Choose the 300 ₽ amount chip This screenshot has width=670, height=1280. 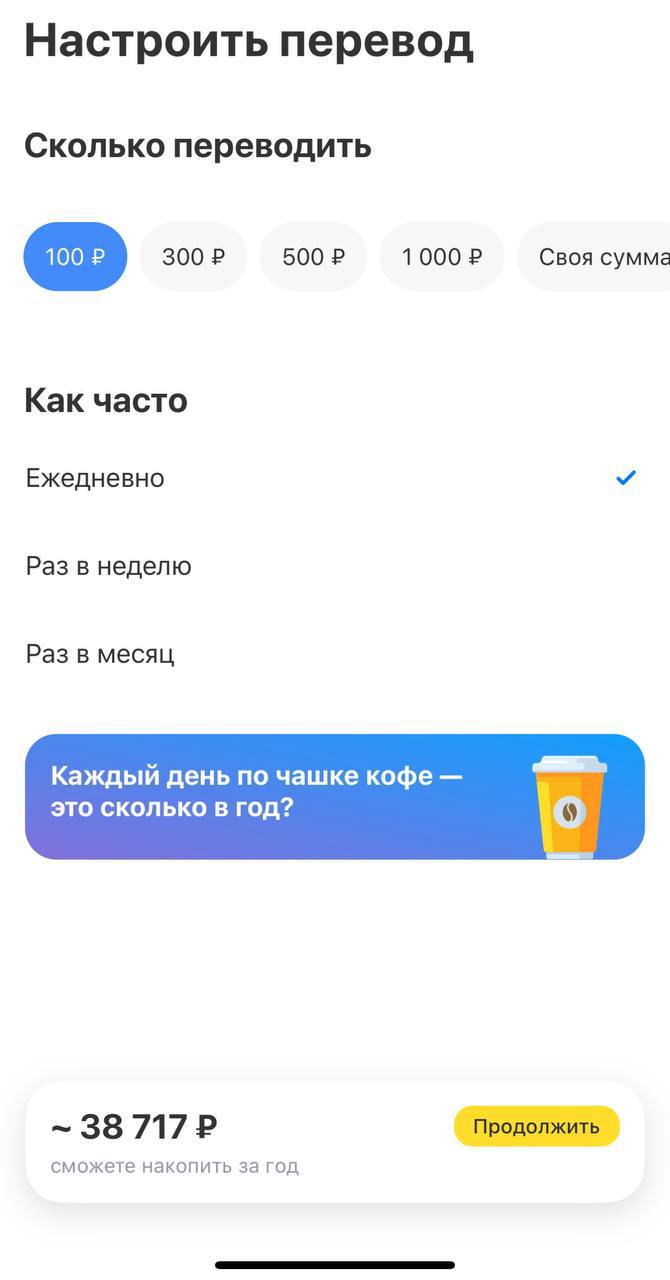click(193, 257)
